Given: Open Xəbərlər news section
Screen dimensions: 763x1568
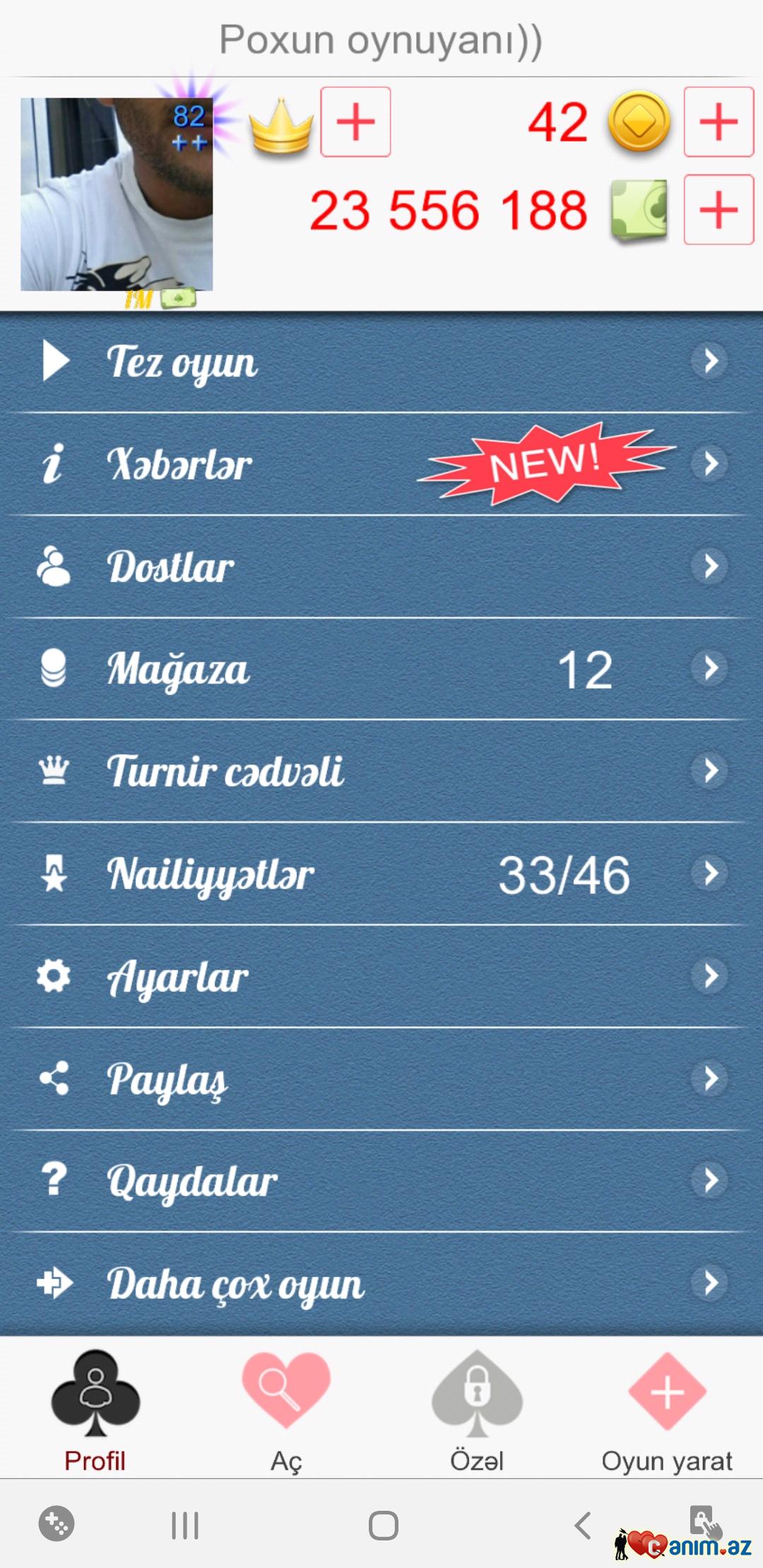Looking at the screenshot, I should point(381,464).
